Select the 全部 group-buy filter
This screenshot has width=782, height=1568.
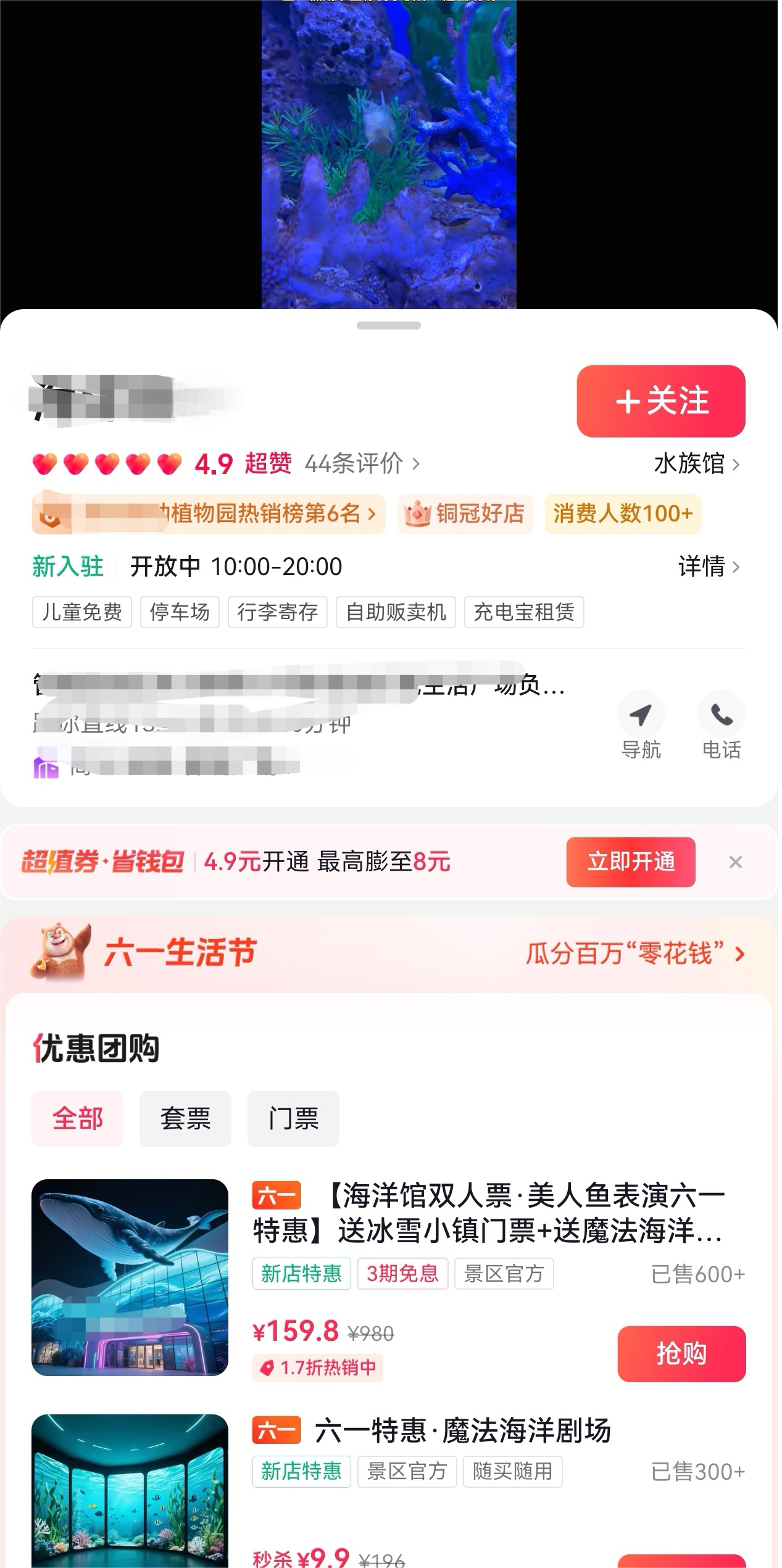point(77,1119)
